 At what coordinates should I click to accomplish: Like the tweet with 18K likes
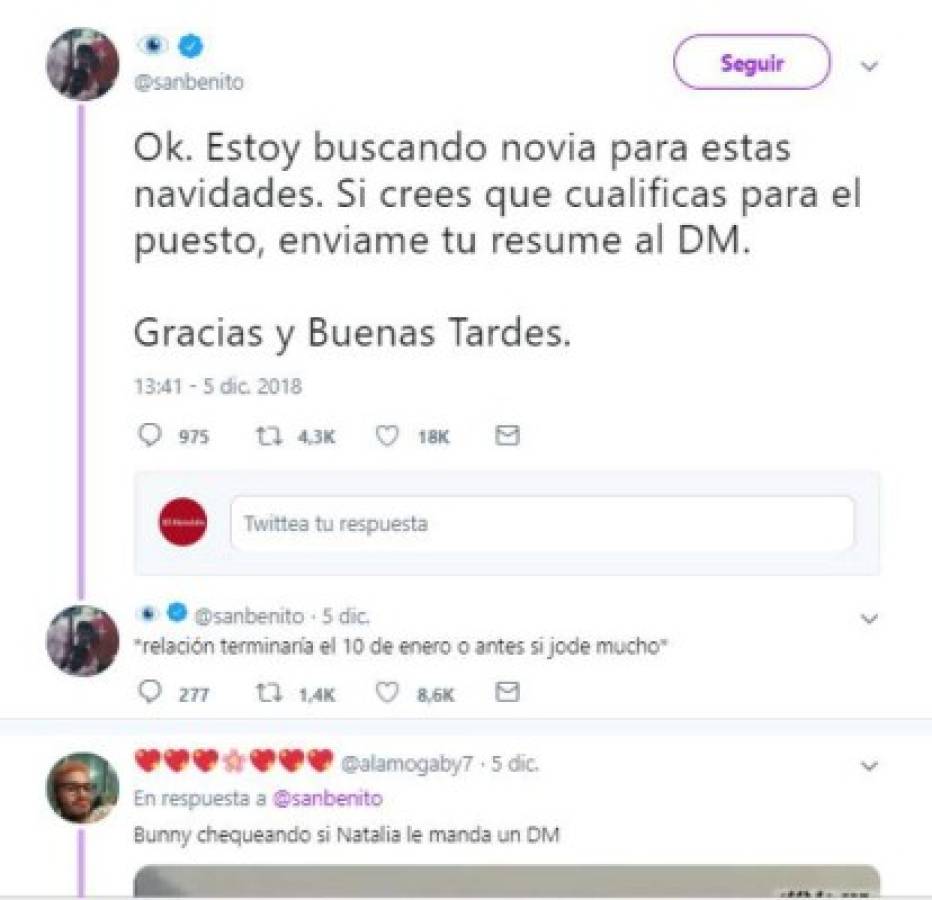[x=388, y=436]
